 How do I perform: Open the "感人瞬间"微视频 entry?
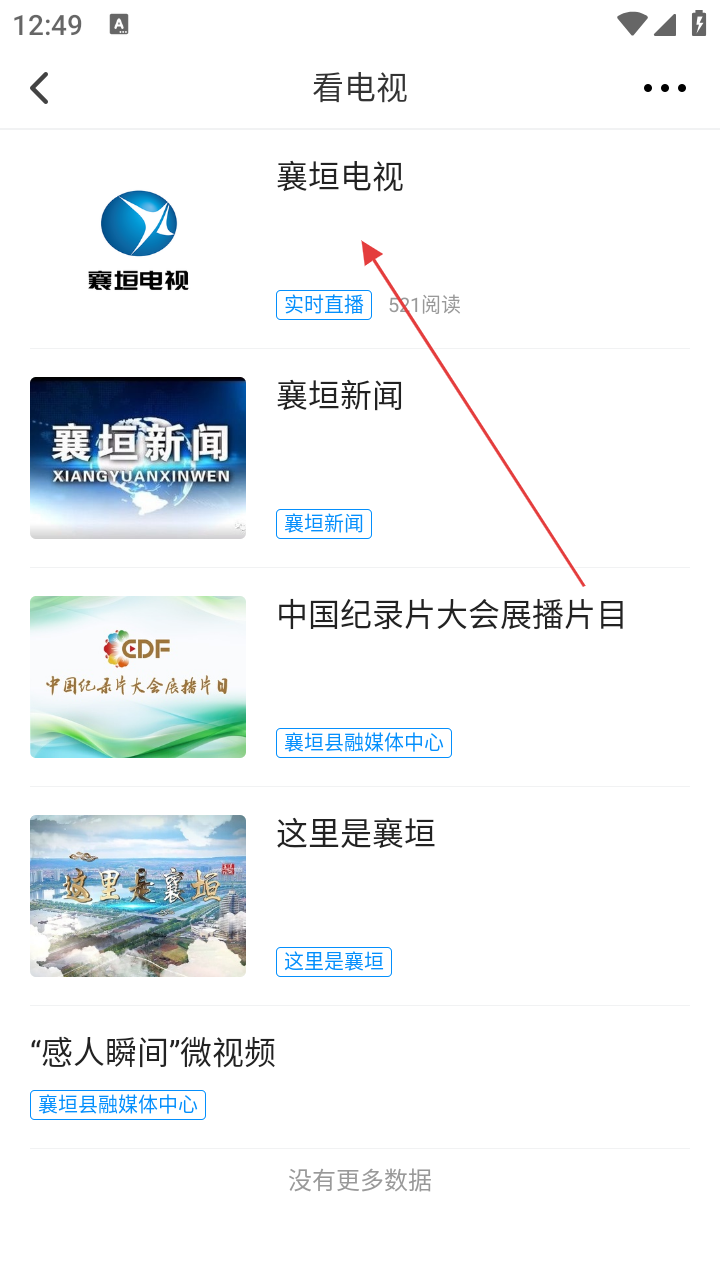(153, 1052)
